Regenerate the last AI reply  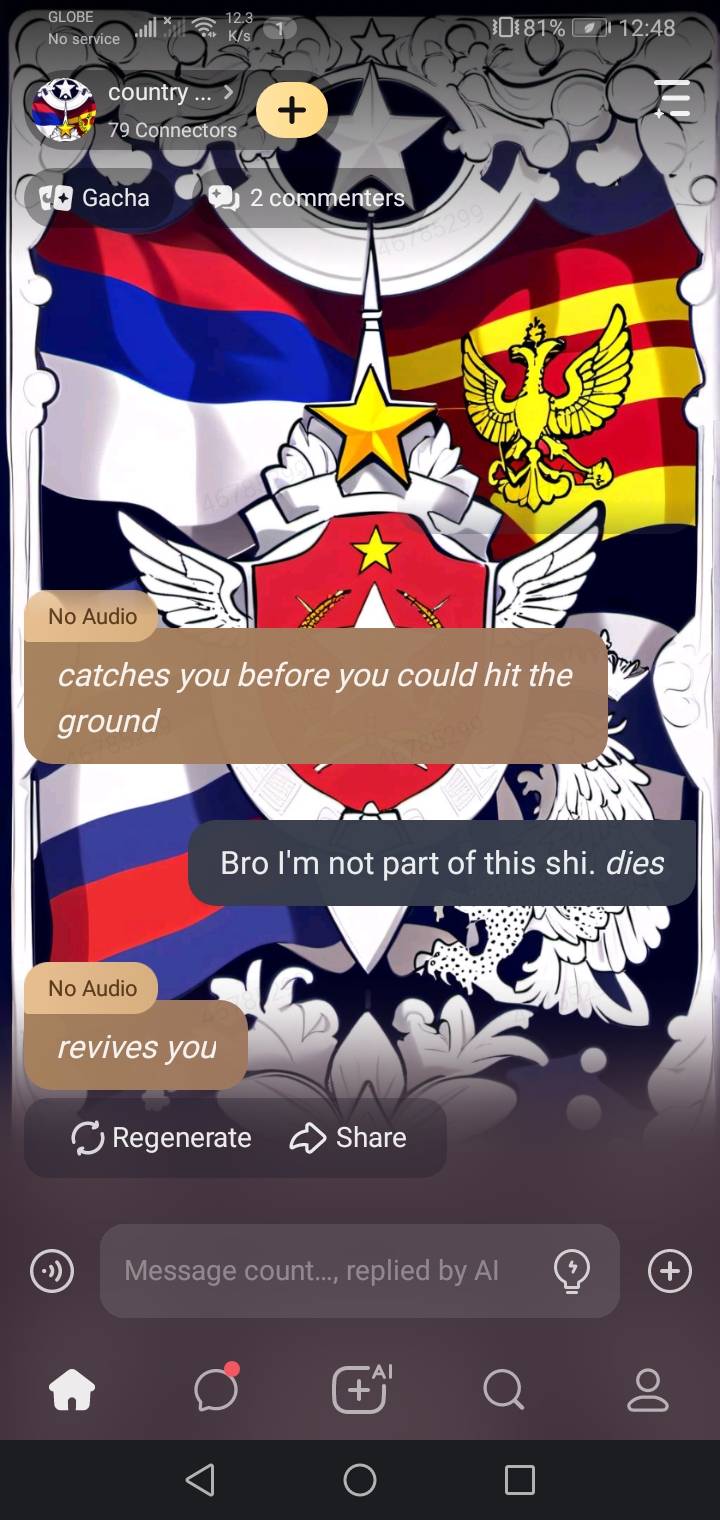pos(162,1138)
